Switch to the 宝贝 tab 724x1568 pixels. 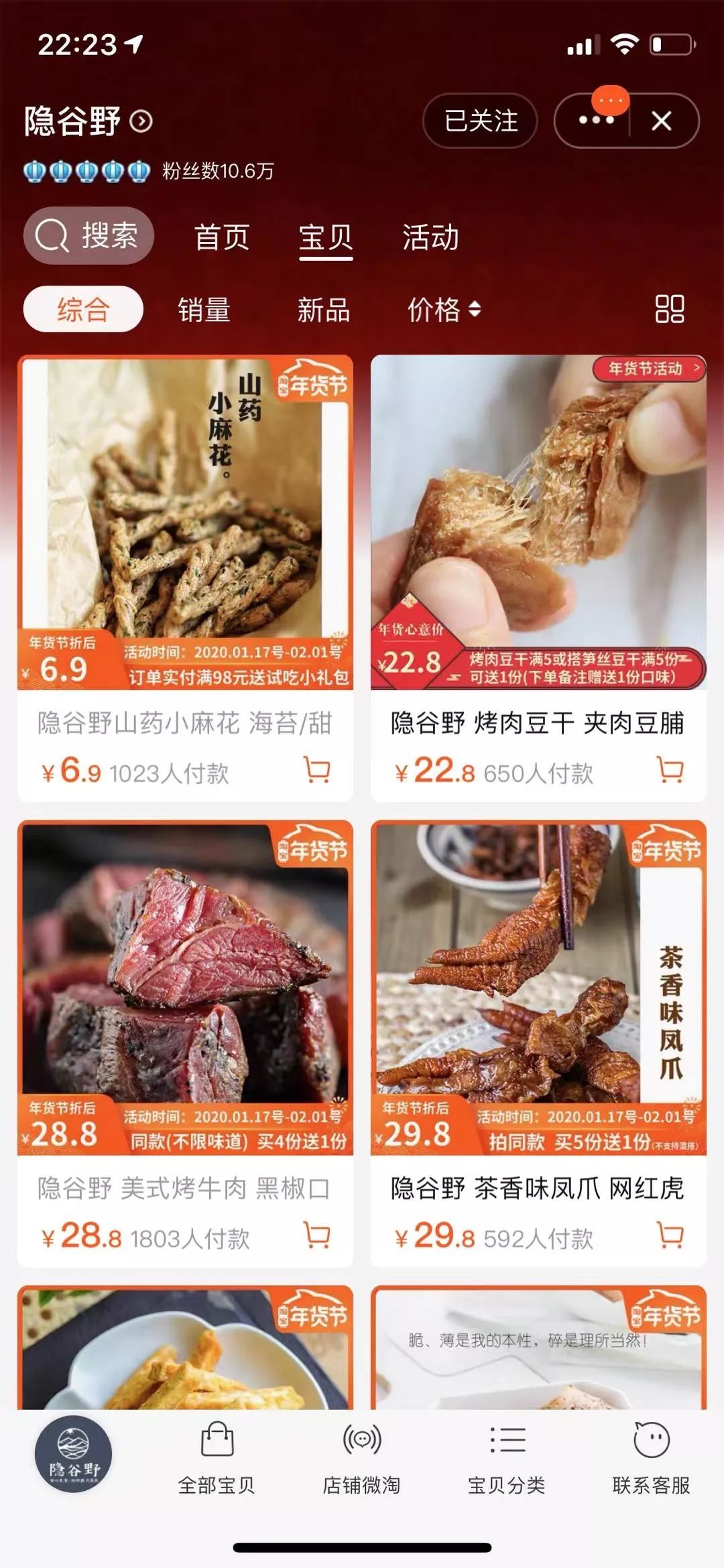326,238
